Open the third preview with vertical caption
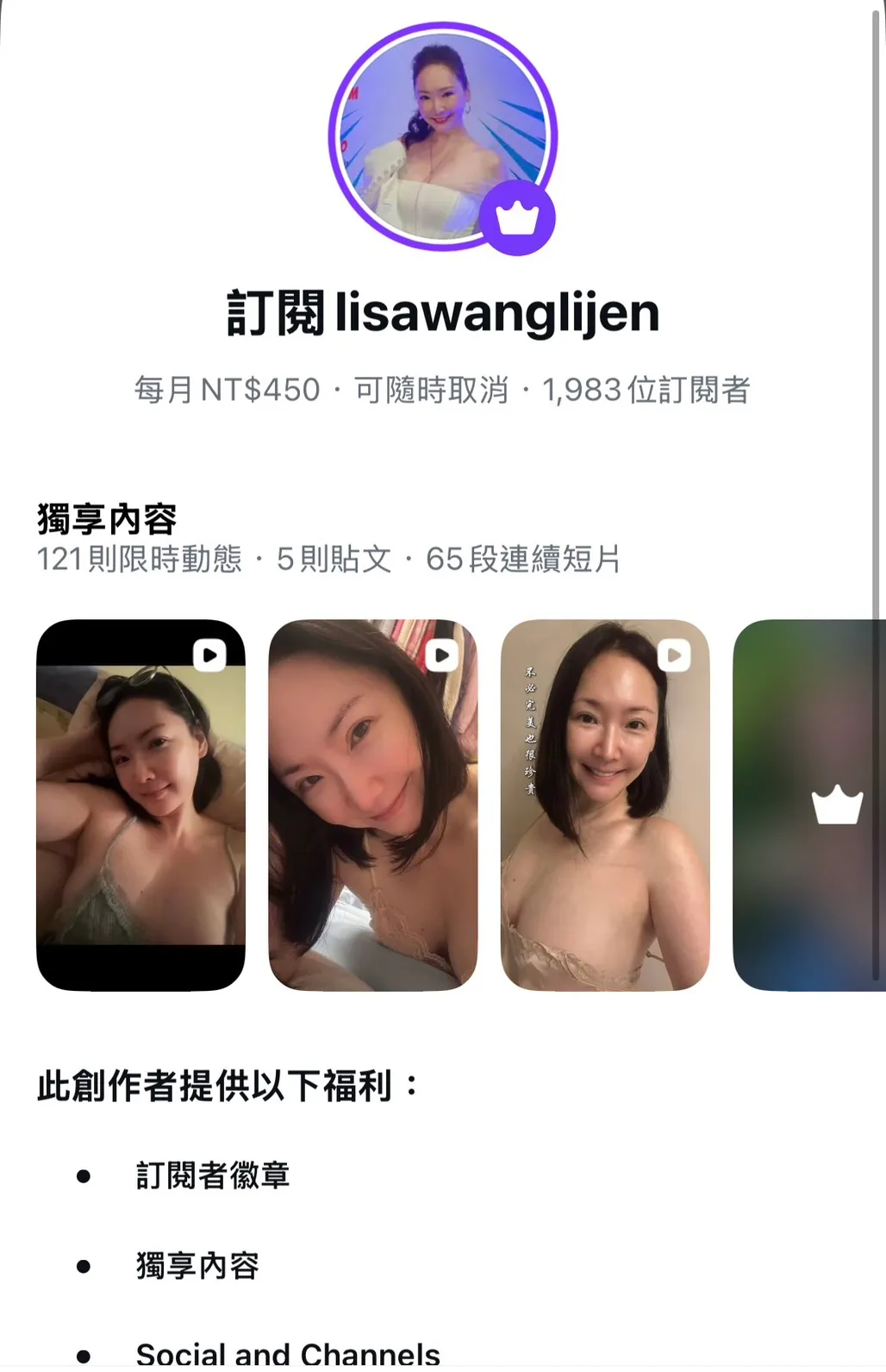 (x=605, y=805)
